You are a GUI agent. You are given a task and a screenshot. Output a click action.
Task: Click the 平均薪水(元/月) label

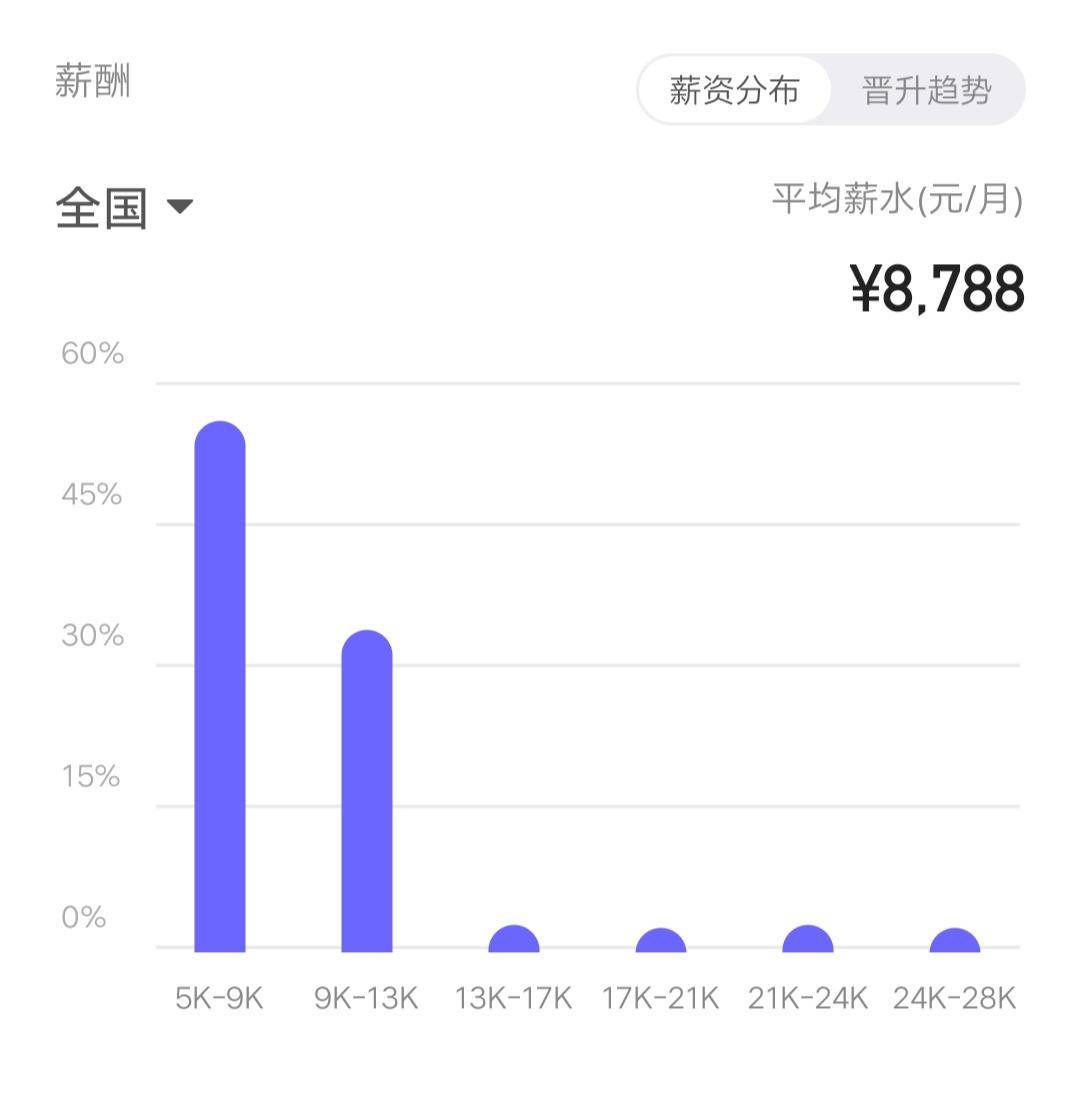pos(895,197)
